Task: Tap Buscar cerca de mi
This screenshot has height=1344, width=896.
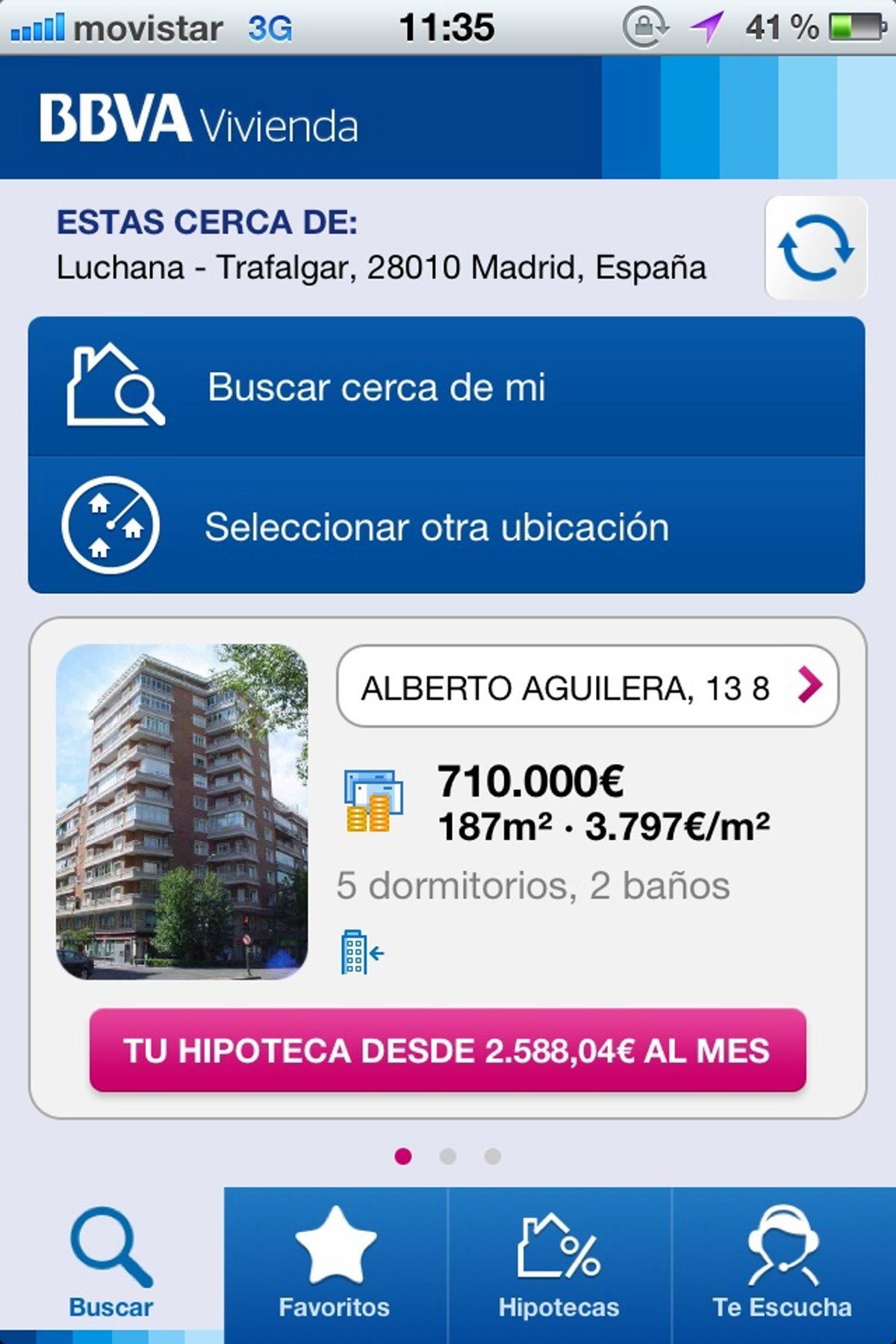Action: [x=447, y=387]
